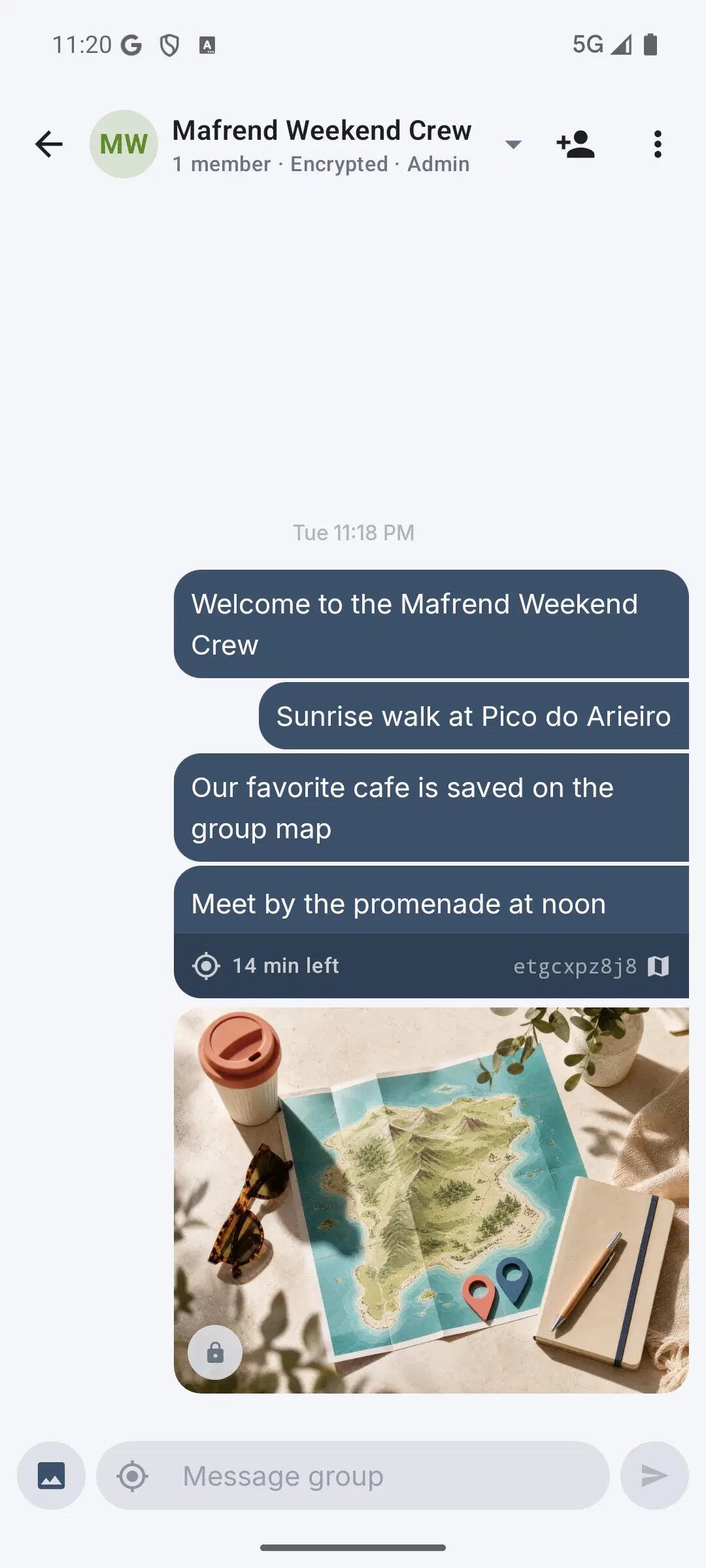Open the overflow menu
706x1568 pixels.
[658, 144]
